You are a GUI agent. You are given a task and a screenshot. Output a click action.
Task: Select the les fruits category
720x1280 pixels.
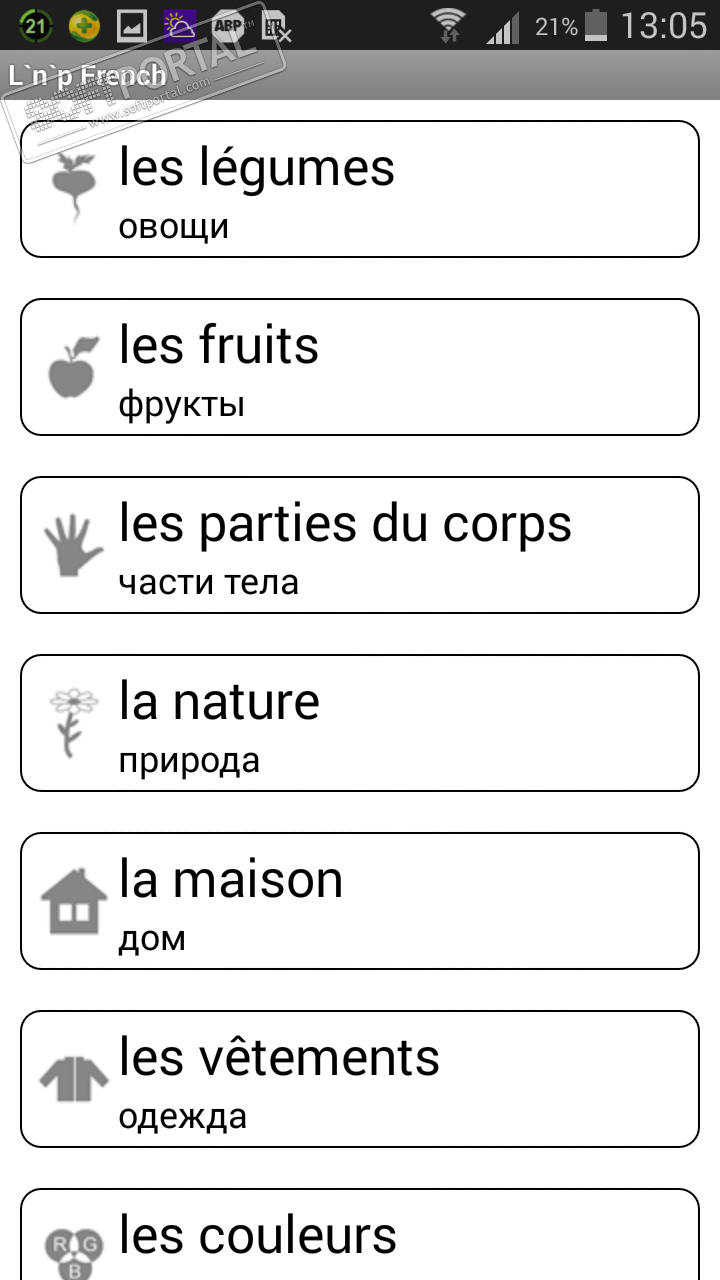click(360, 367)
